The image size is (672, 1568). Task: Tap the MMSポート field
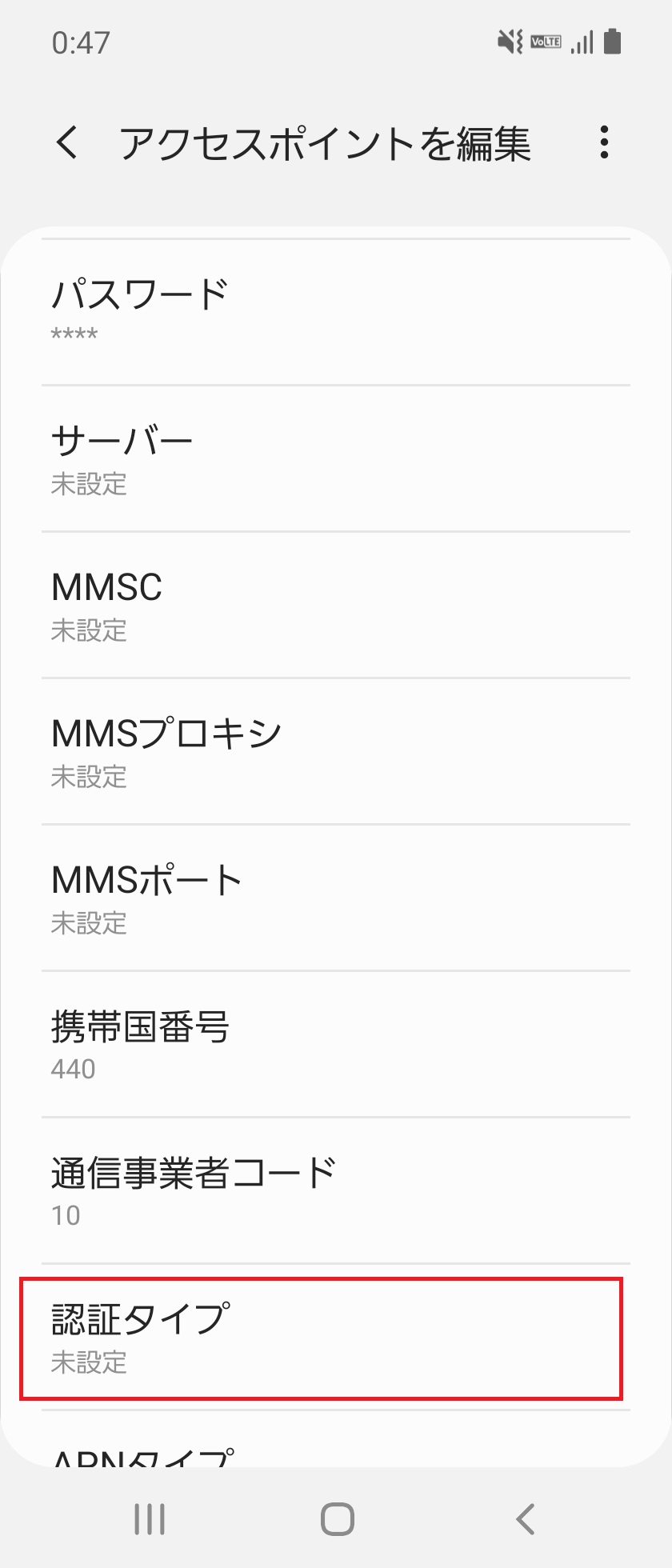336,898
